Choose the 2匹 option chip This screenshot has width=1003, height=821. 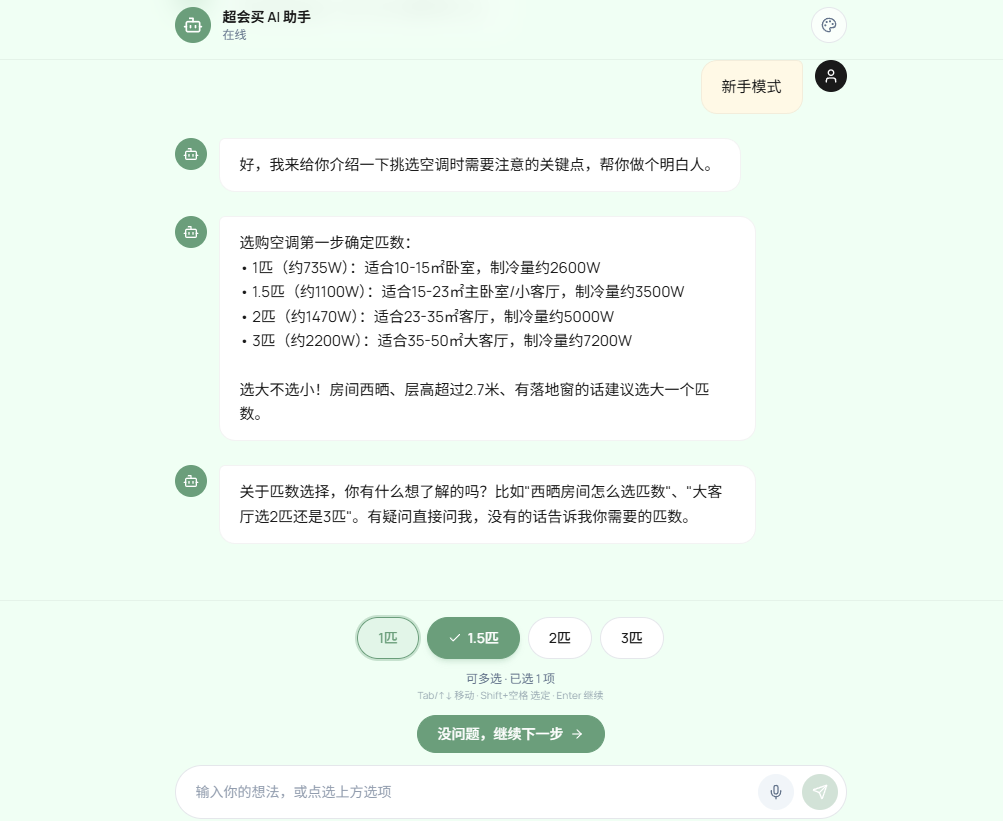tap(560, 638)
